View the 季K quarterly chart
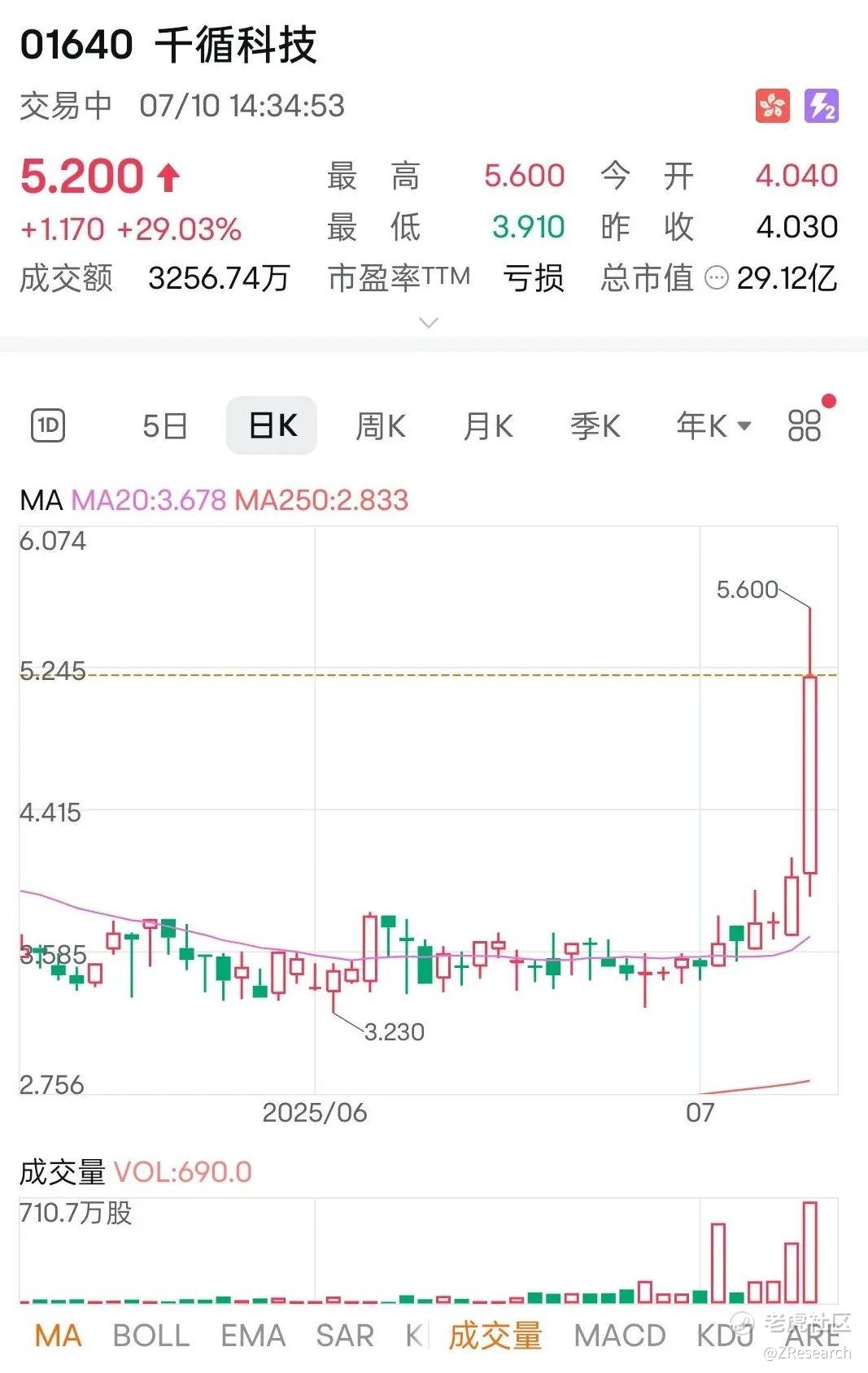This screenshot has width=868, height=1373. (x=595, y=425)
